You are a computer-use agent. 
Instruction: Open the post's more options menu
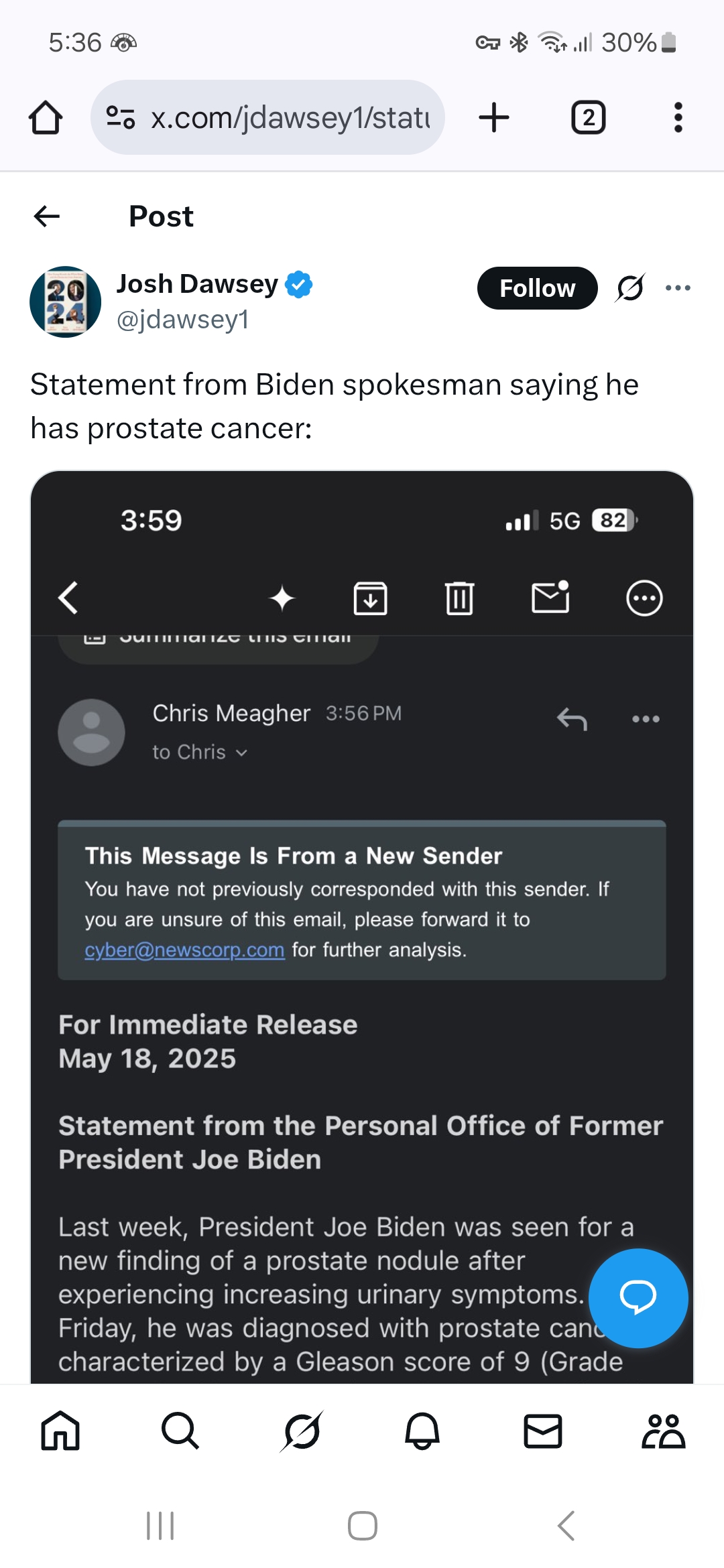pyautogui.click(x=678, y=288)
